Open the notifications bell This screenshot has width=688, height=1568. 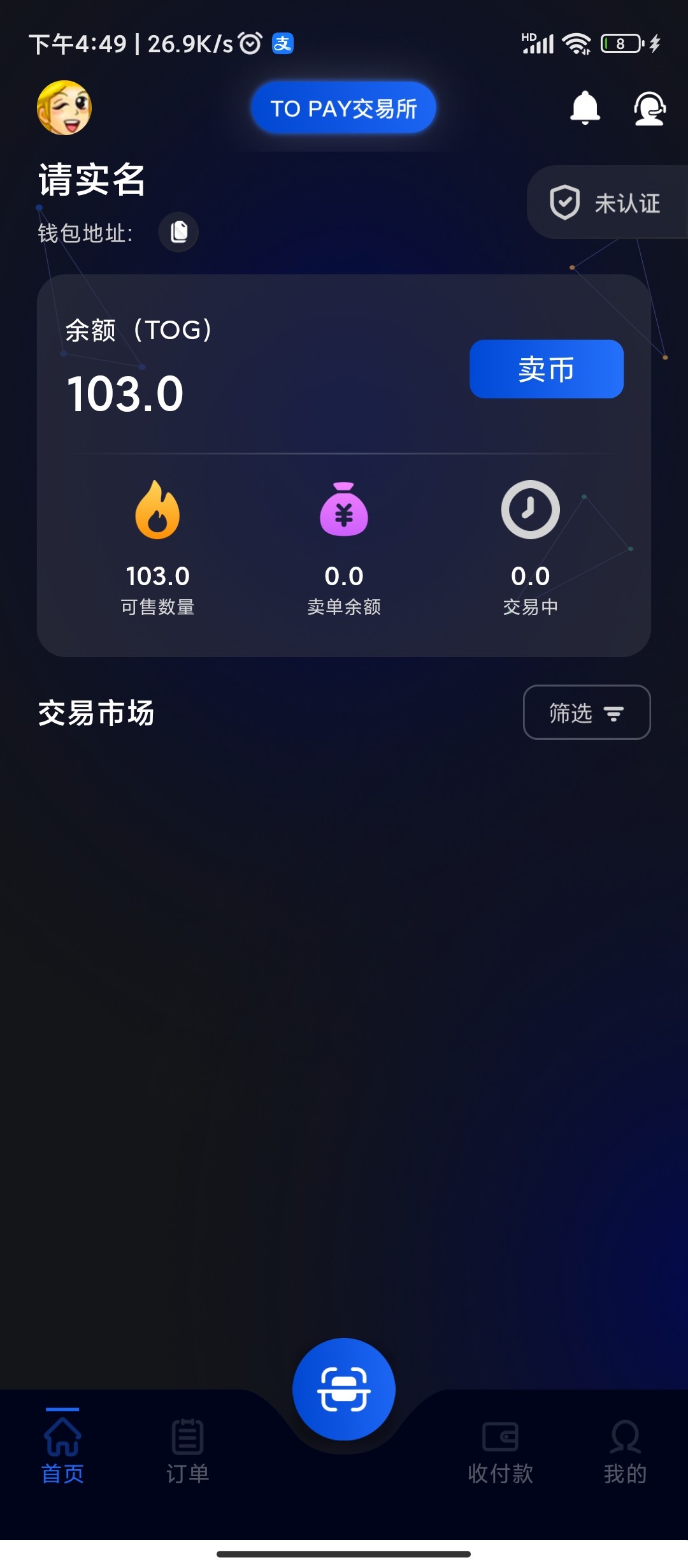click(x=585, y=108)
